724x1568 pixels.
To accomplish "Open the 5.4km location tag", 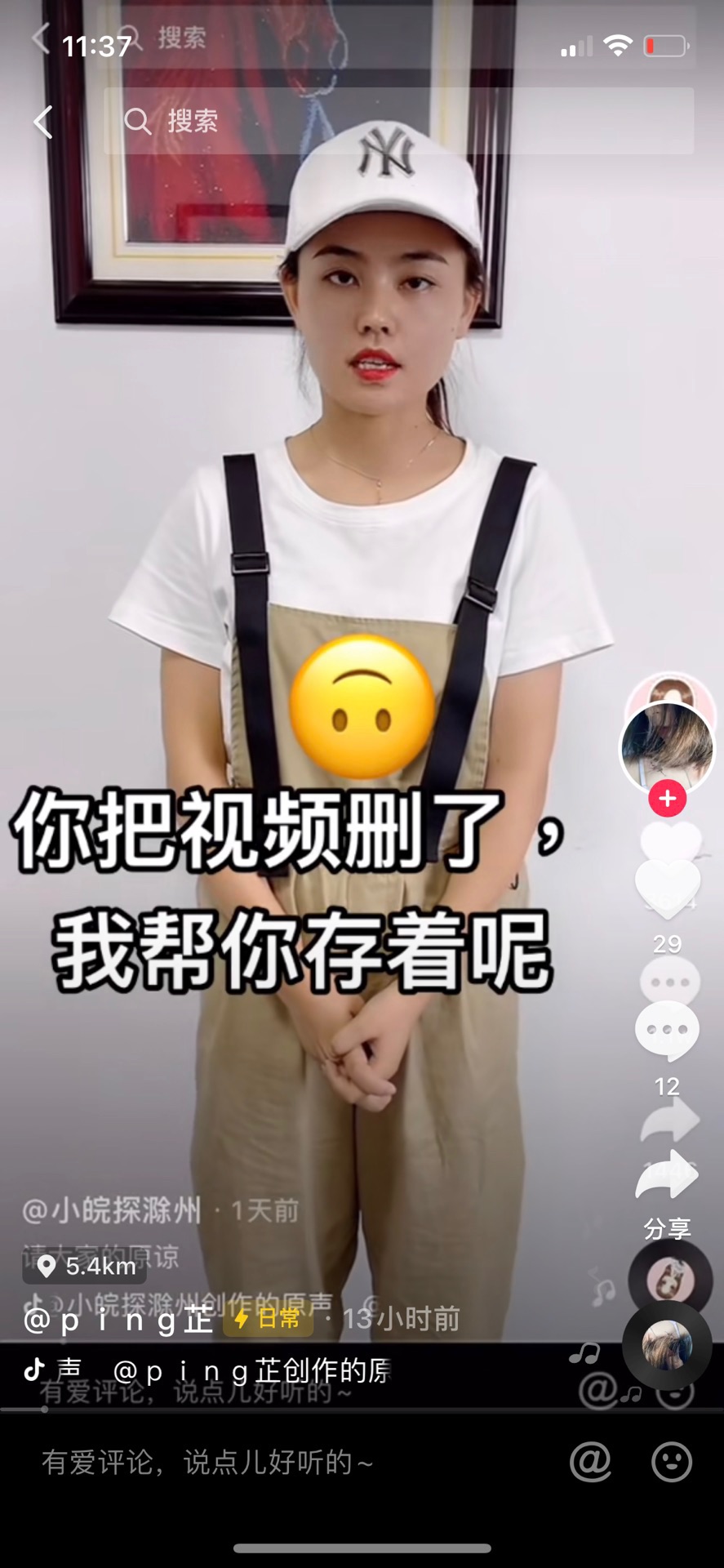I will (85, 1266).
